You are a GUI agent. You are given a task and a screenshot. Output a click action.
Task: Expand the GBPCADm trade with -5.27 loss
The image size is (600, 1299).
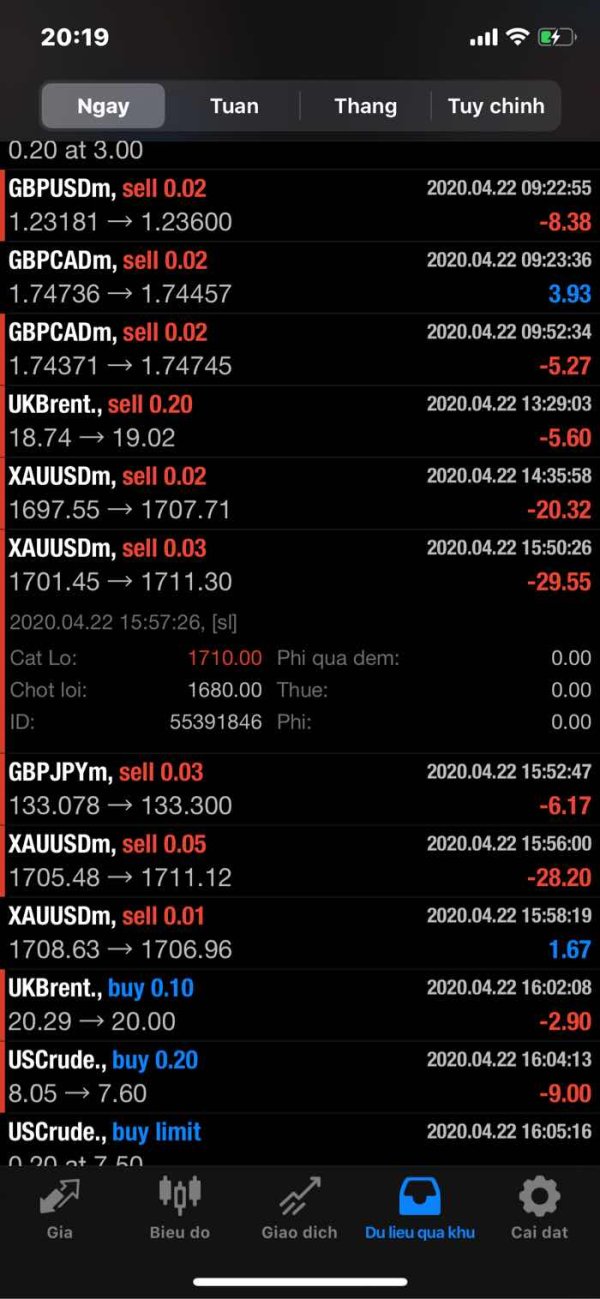(300, 349)
